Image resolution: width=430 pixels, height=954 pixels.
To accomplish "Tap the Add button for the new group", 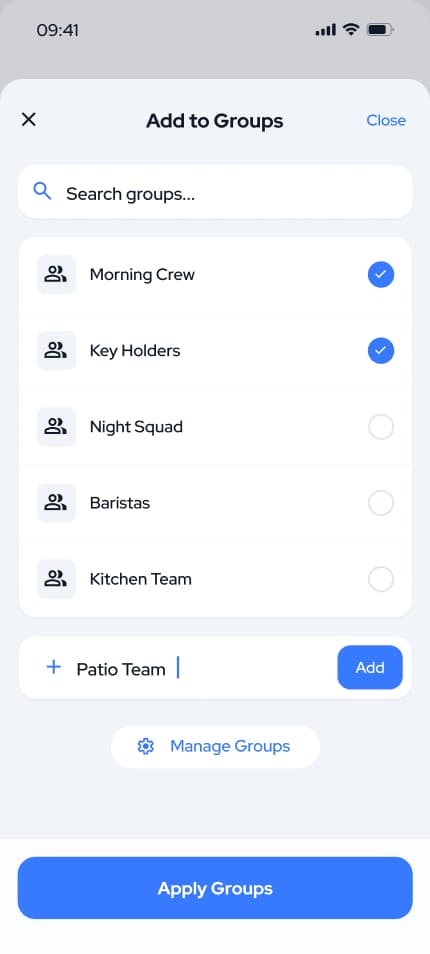I will click(370, 667).
